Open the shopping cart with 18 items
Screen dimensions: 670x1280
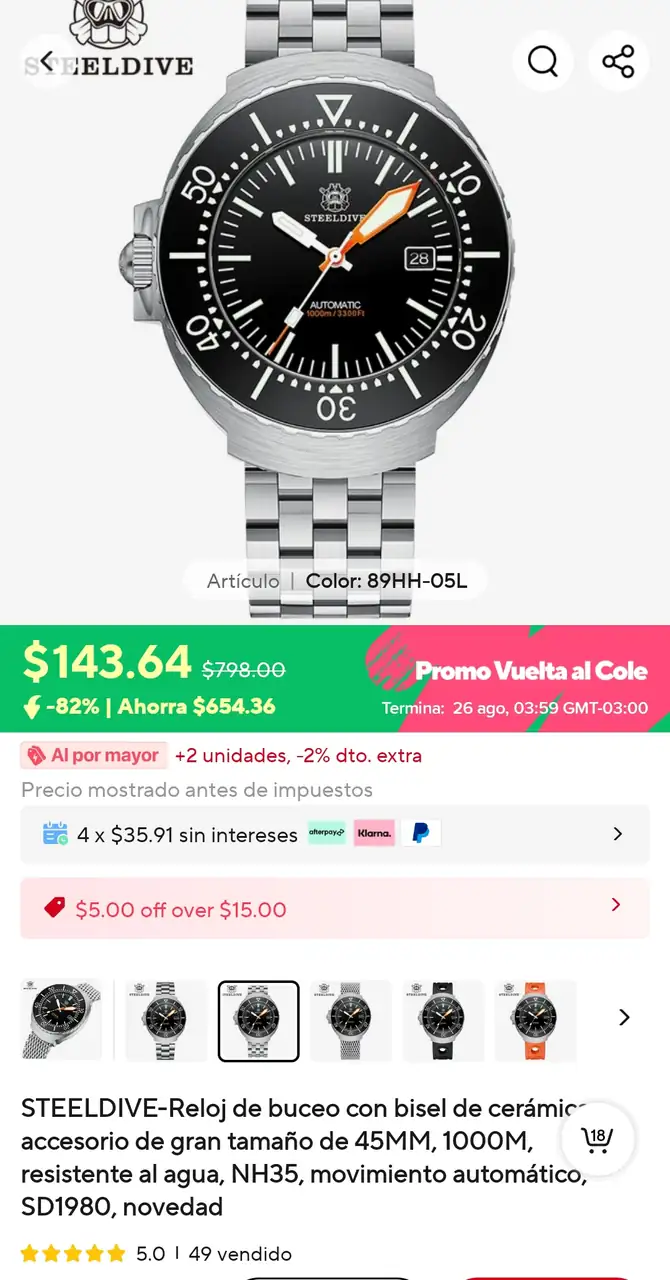tap(597, 1139)
